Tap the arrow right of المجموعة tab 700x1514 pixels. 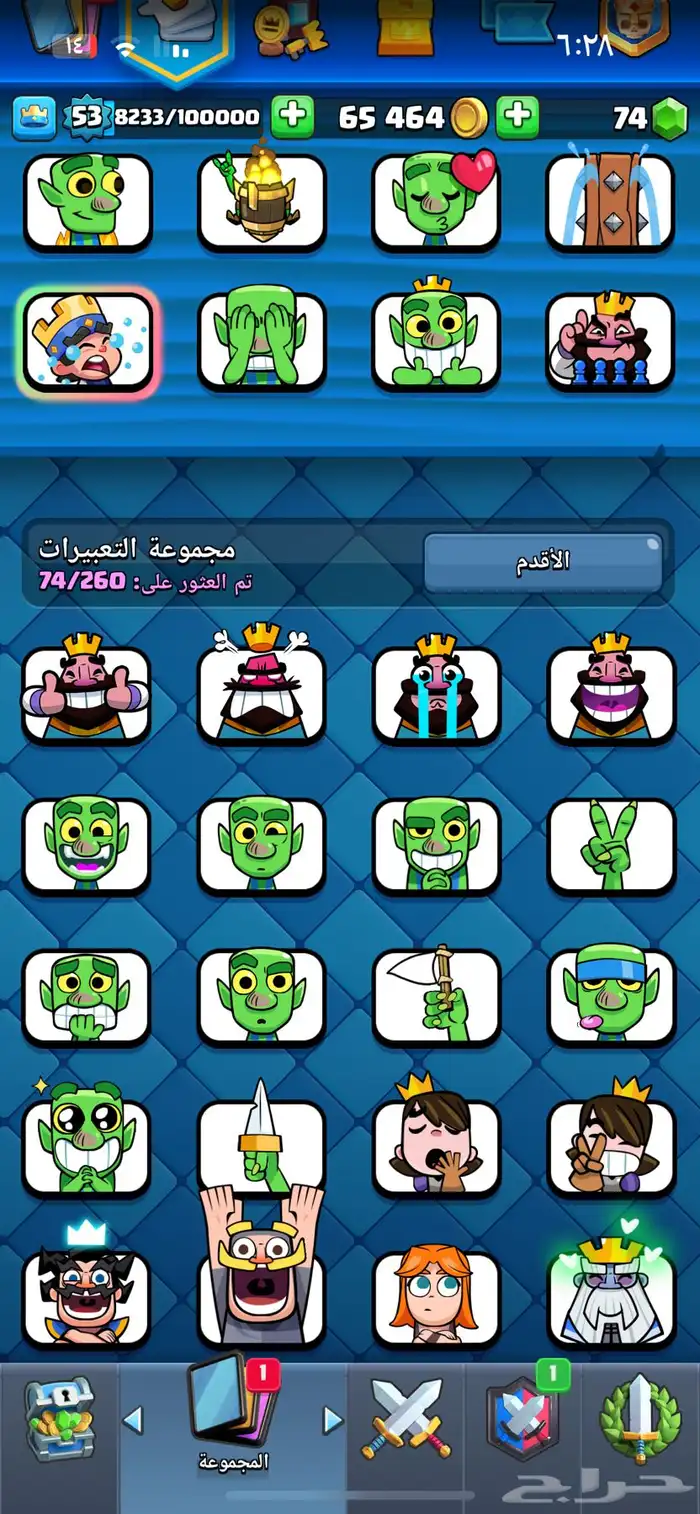[333, 1419]
